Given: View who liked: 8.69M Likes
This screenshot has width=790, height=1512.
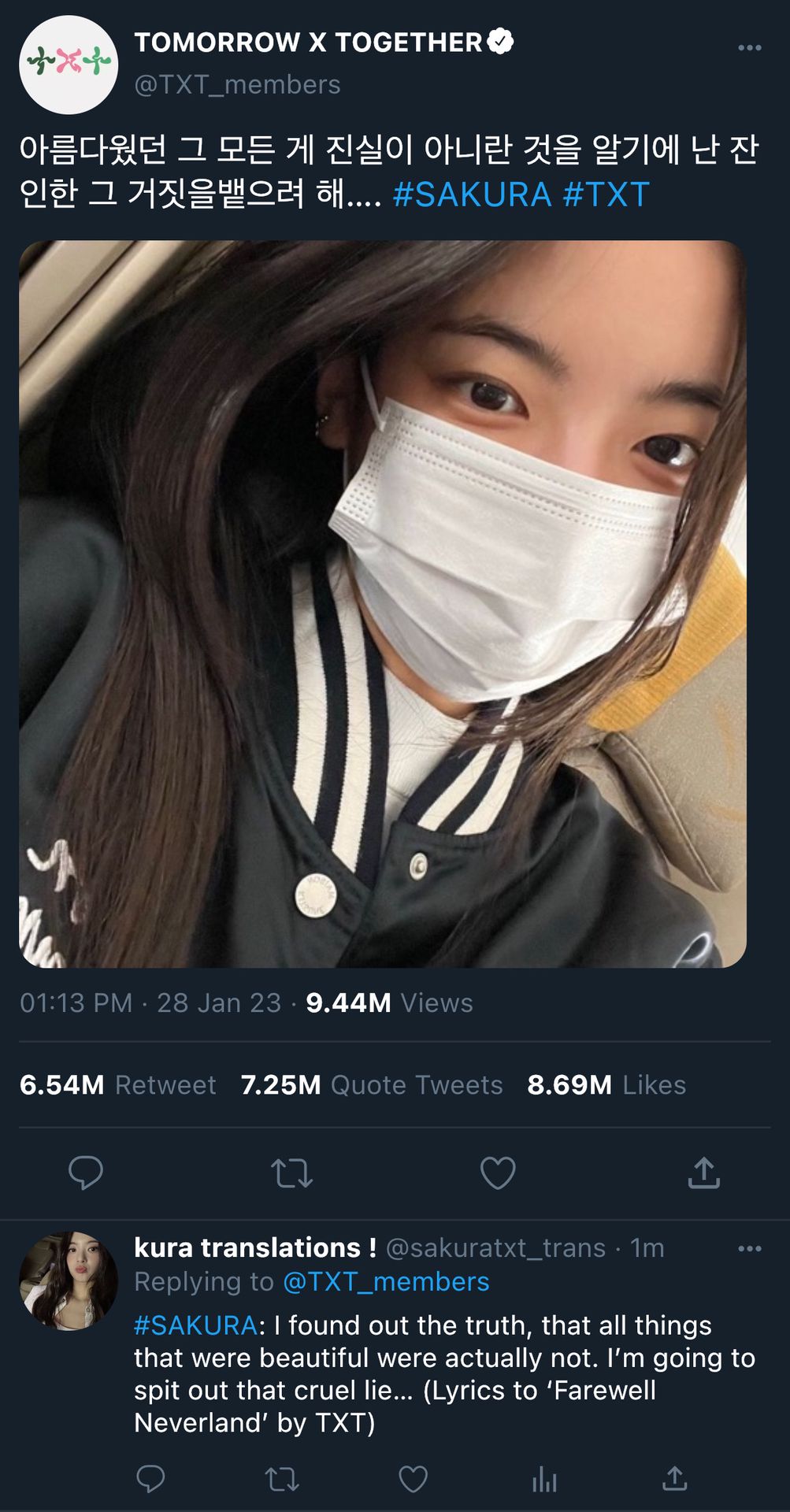Looking at the screenshot, I should coord(606,1085).
